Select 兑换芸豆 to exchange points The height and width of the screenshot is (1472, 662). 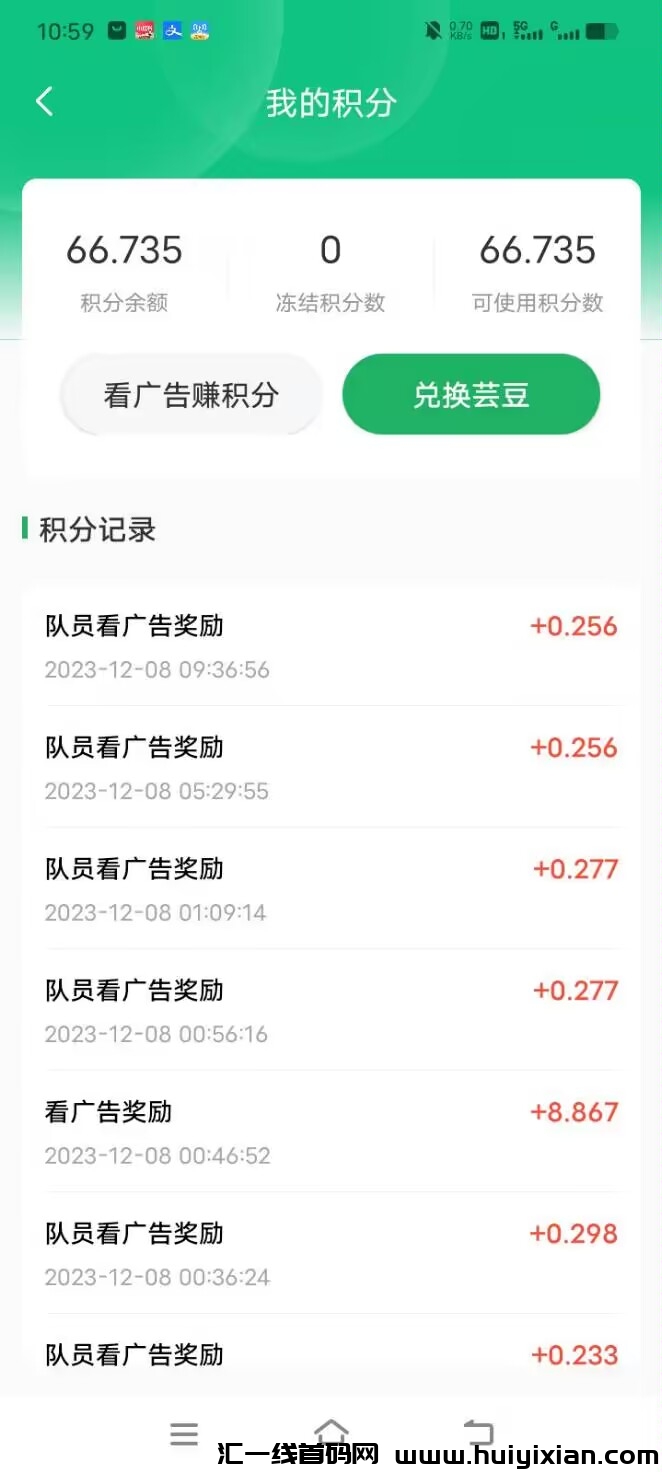tap(471, 395)
